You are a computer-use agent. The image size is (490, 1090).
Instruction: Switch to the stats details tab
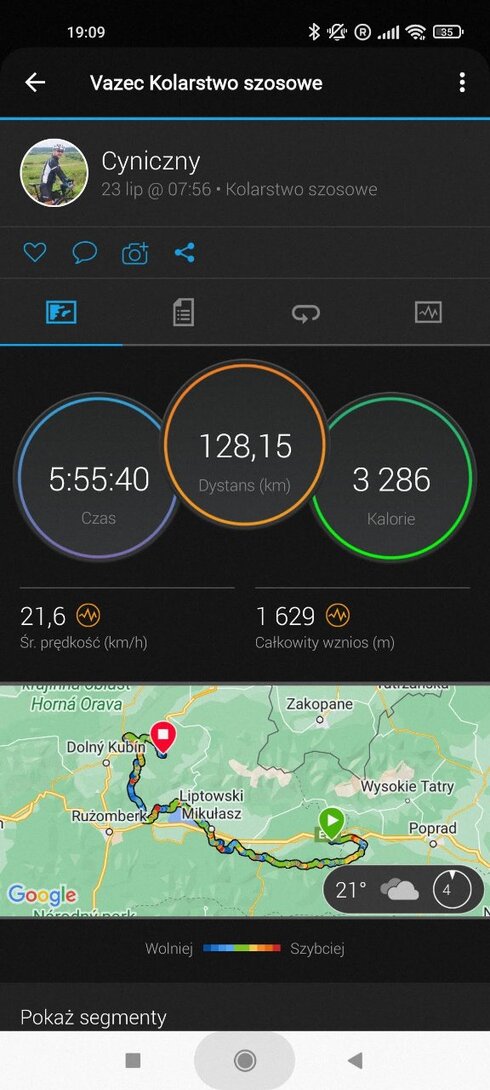coord(183,313)
